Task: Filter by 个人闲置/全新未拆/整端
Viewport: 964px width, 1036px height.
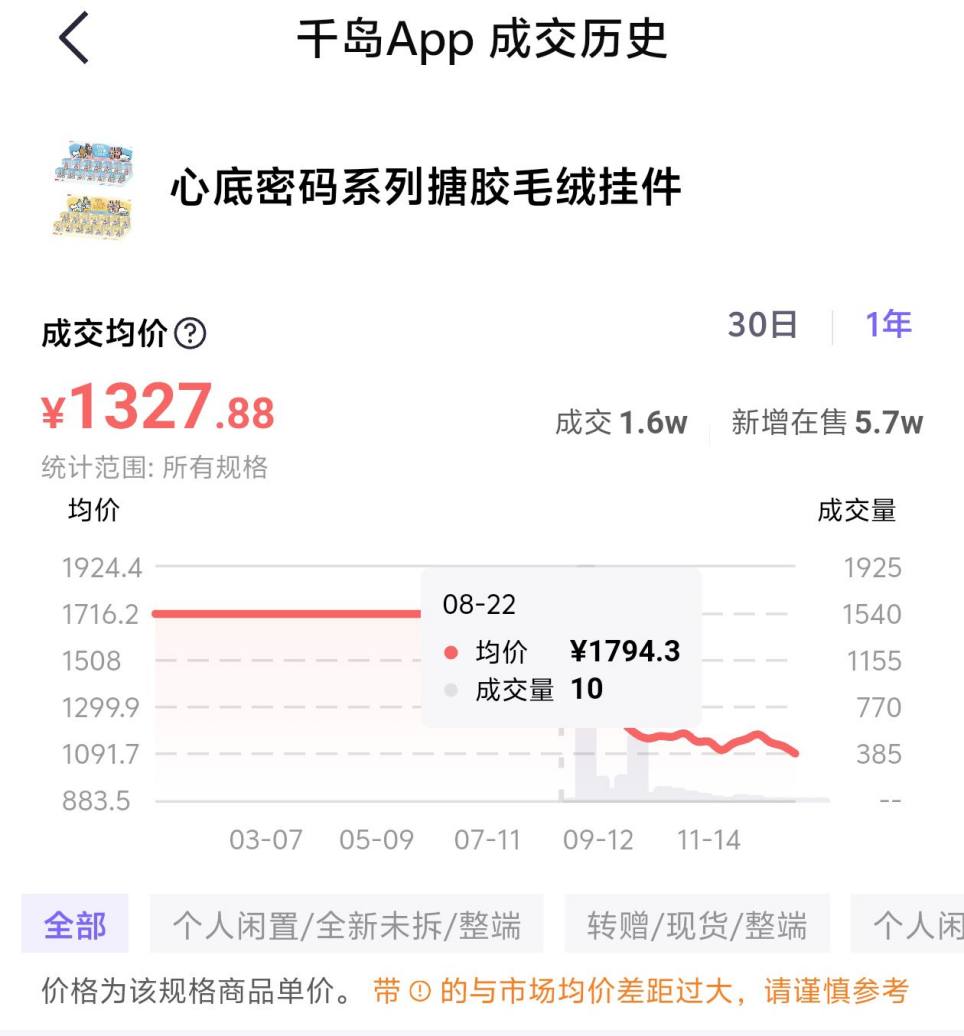Action: [x=346, y=925]
